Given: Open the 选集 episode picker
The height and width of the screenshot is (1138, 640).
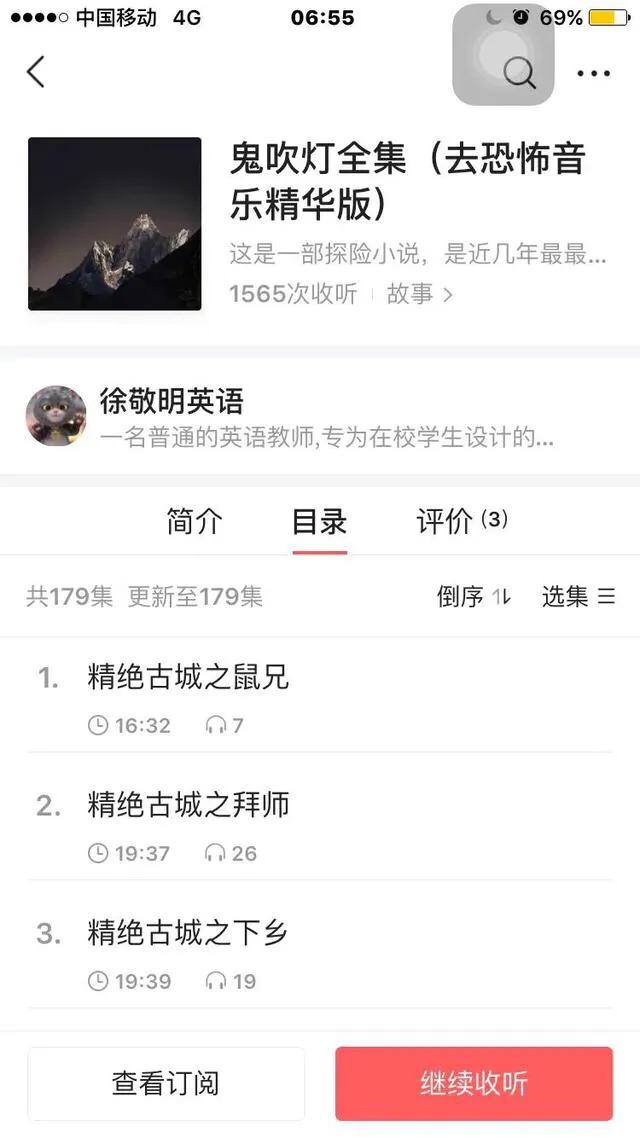Looking at the screenshot, I should pos(578,597).
